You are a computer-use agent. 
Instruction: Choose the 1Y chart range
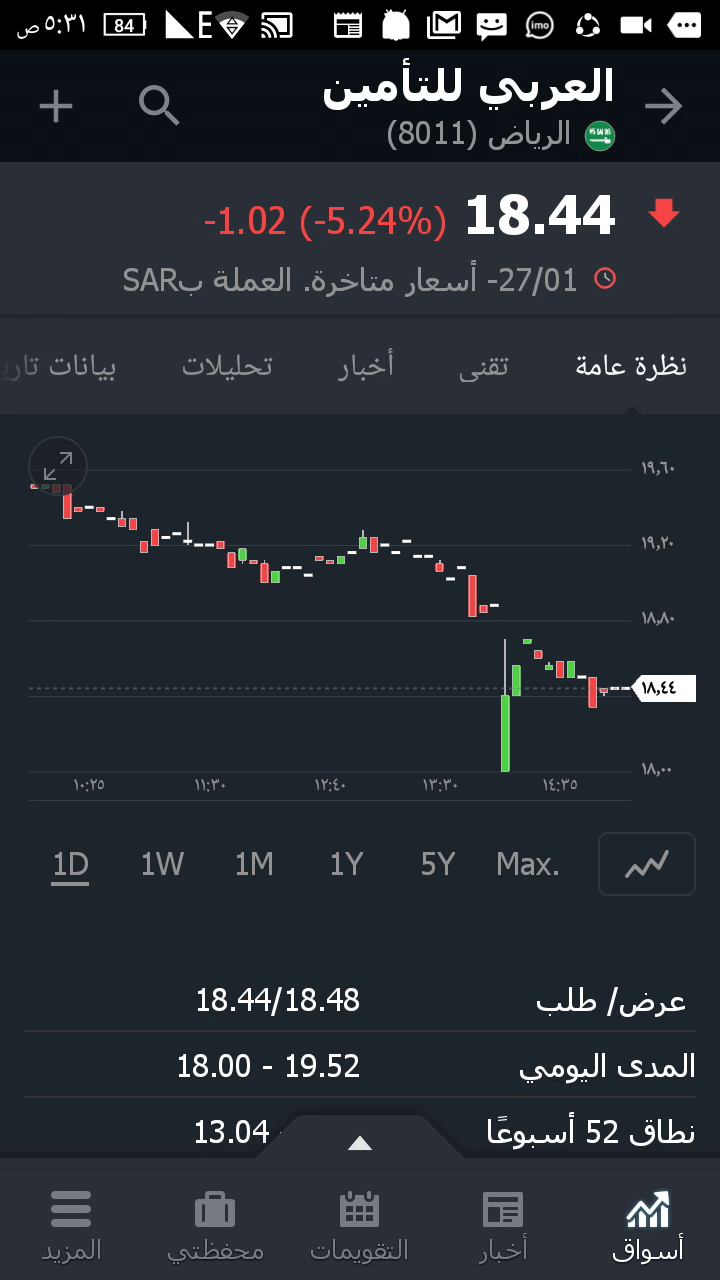tap(346, 864)
